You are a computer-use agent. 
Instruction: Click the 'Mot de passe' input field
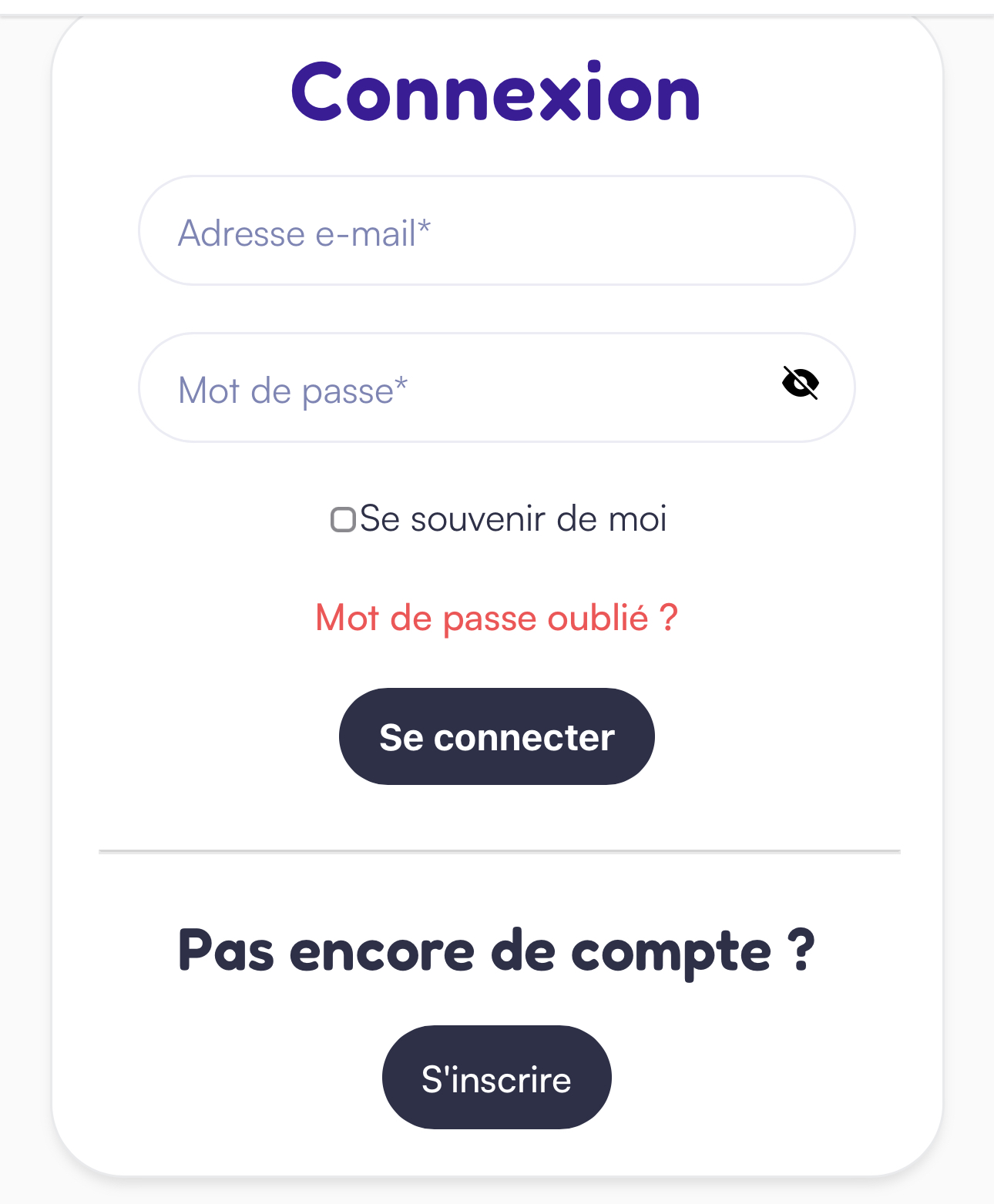[462, 387]
